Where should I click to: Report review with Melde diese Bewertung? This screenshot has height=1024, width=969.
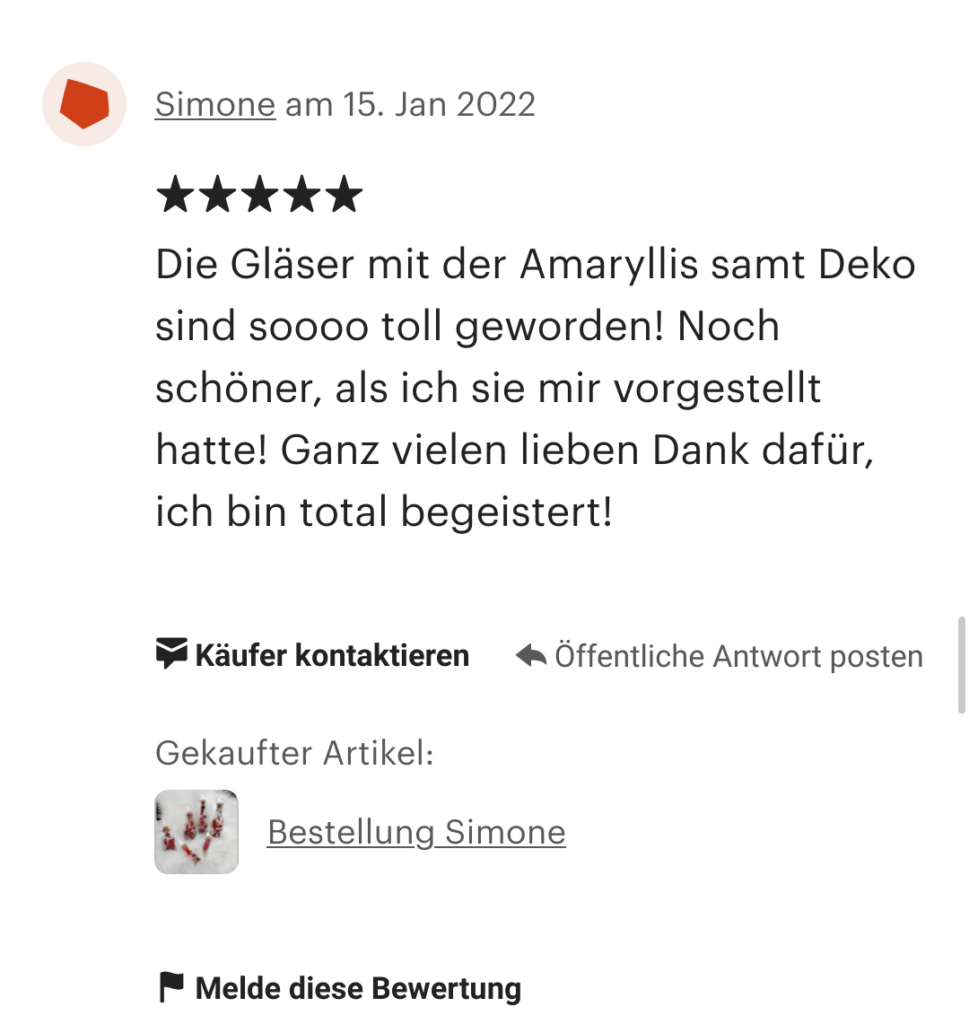tap(340, 988)
